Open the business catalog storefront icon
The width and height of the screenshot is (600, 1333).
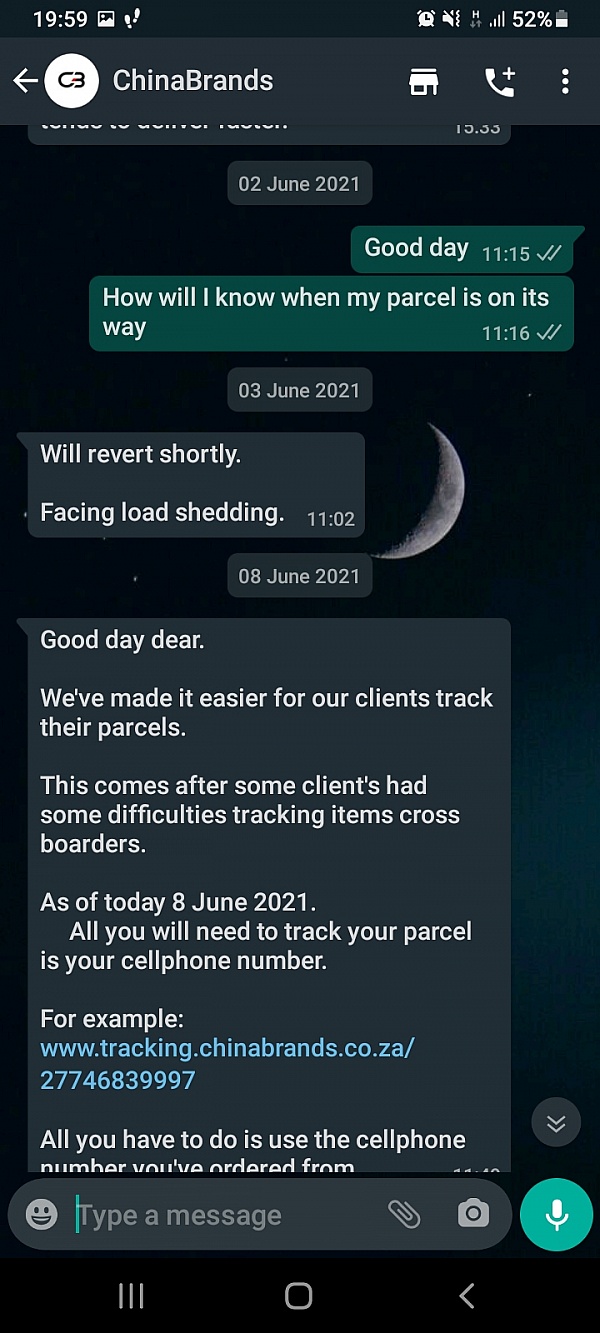click(424, 82)
